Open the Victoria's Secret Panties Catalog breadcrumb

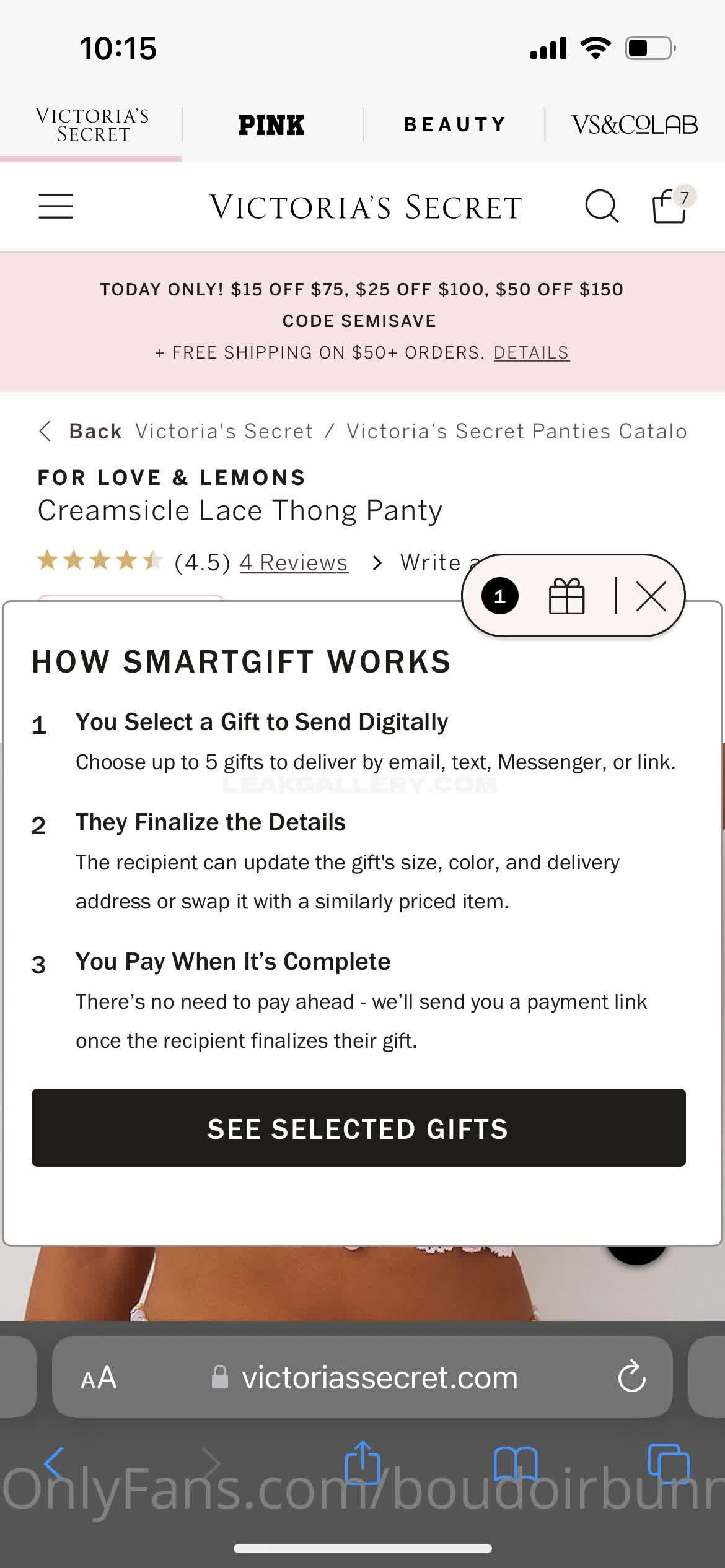(516, 431)
